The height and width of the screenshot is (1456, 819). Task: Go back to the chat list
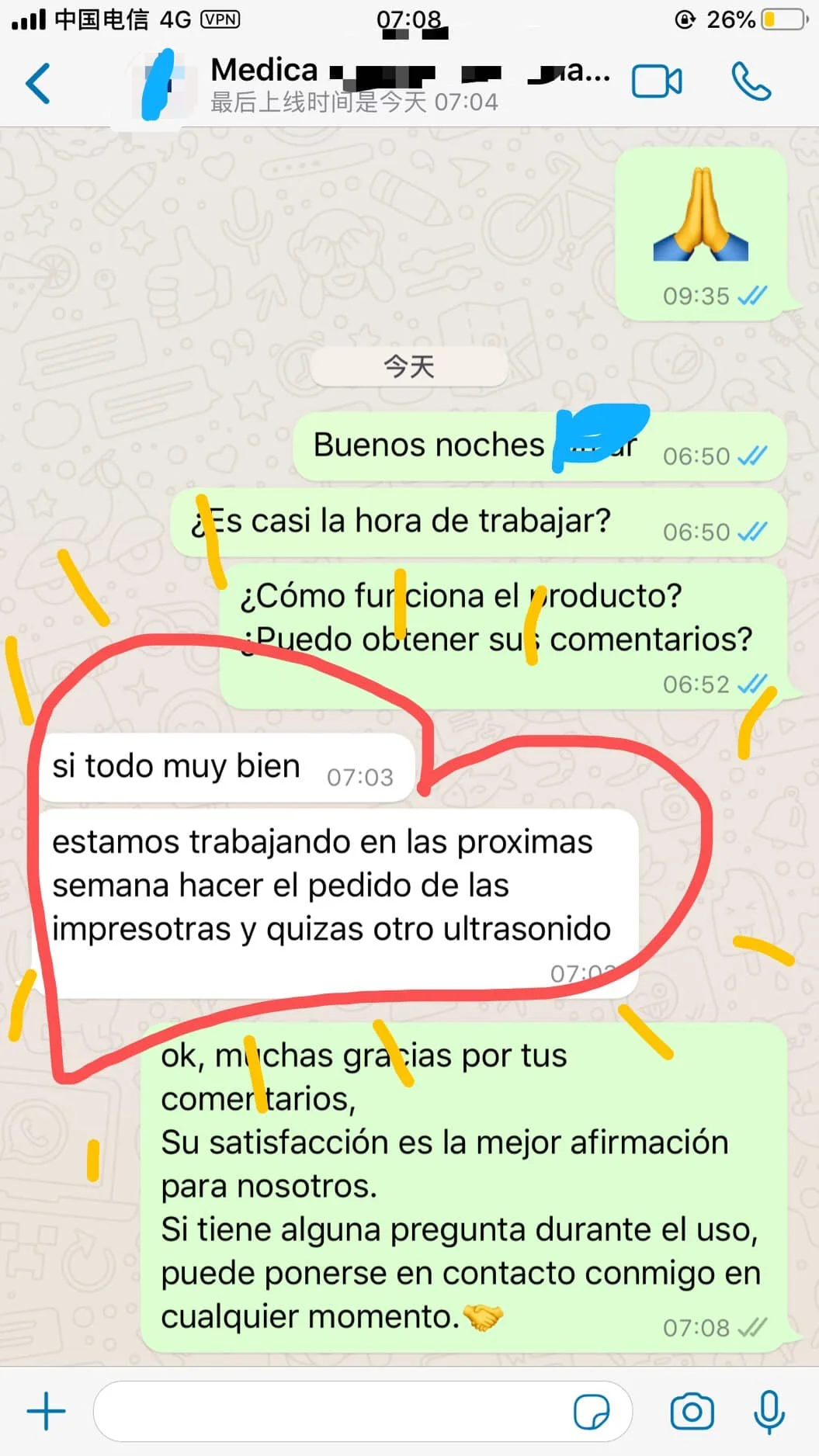[38, 83]
